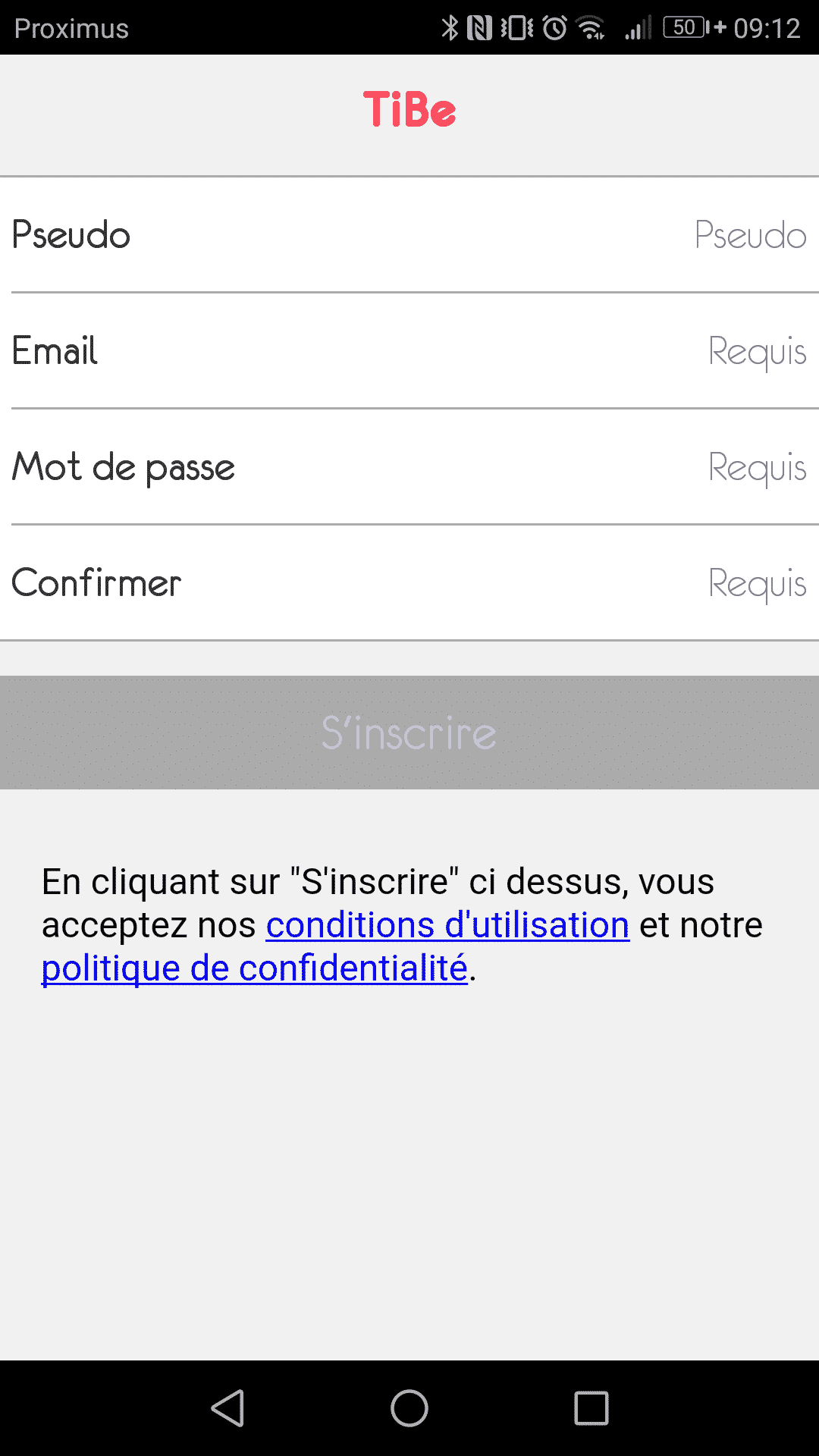Open the politique de confidentialité link
The image size is (819, 1456).
(x=255, y=968)
